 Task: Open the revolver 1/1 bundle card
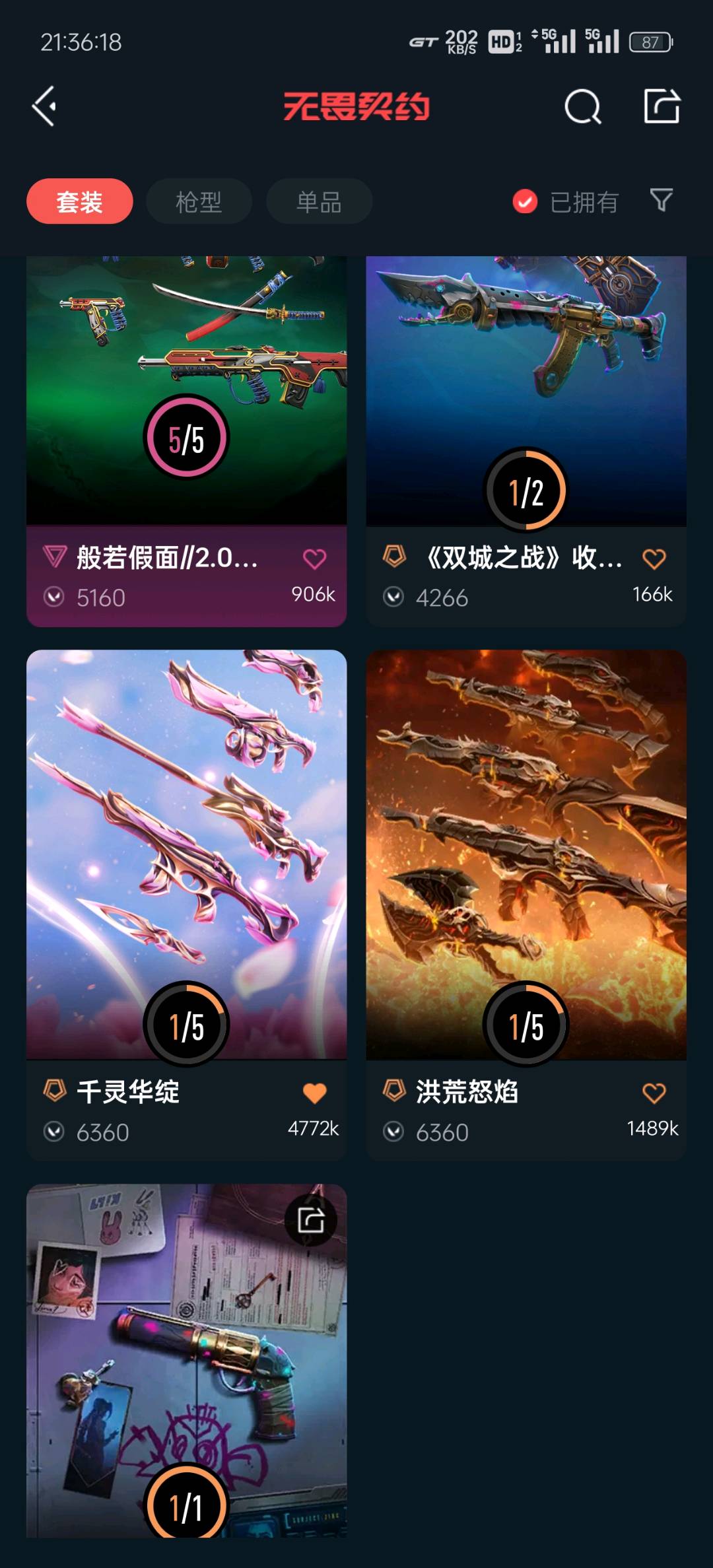(186, 1361)
